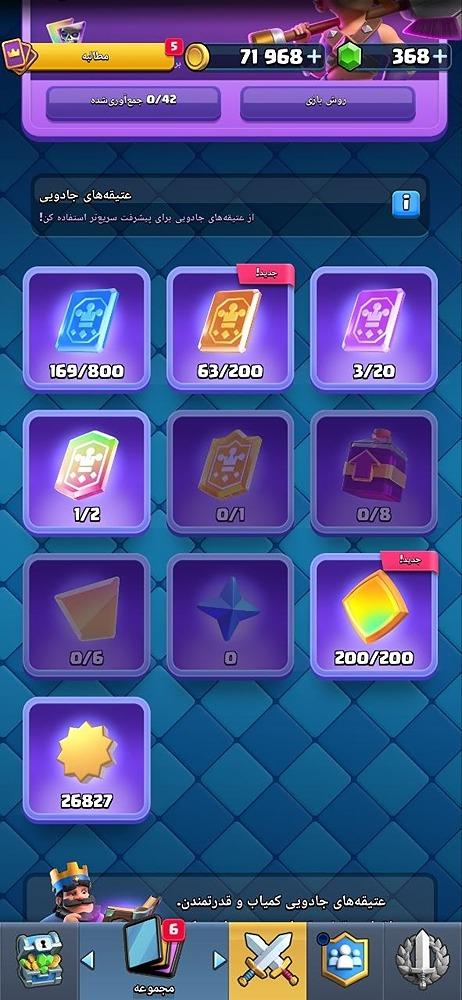This screenshot has width=462, height=1000.
Task: Open the blue info icon for magic items
Action: pos(406,204)
